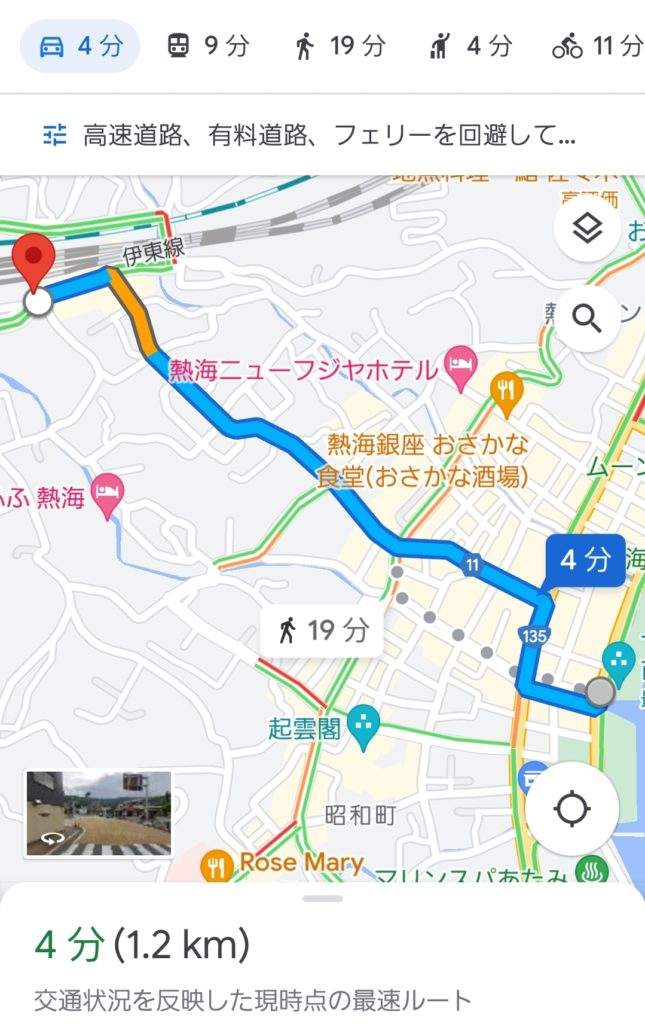645x1024 pixels.
Task: Select the driving mode tab (4分)
Action: (x=80, y=46)
